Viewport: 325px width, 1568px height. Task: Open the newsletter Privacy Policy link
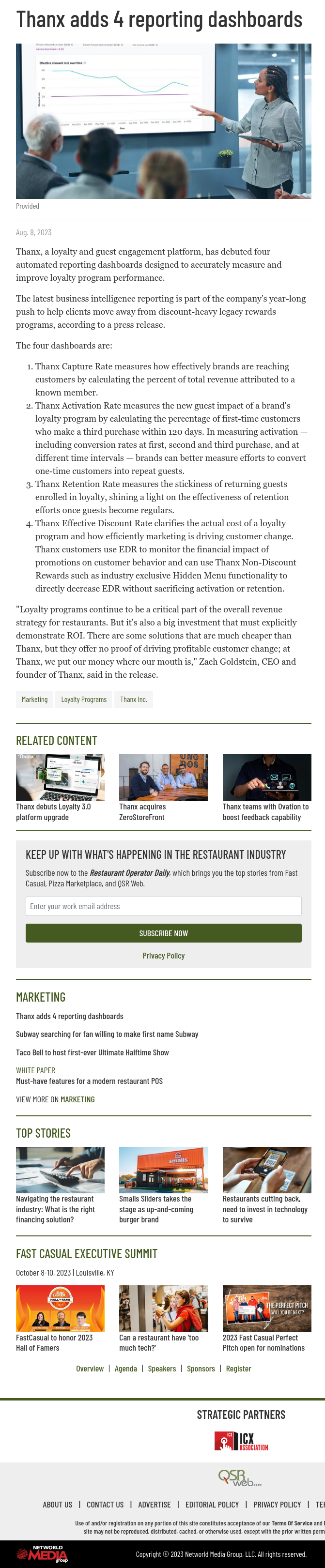click(163, 956)
